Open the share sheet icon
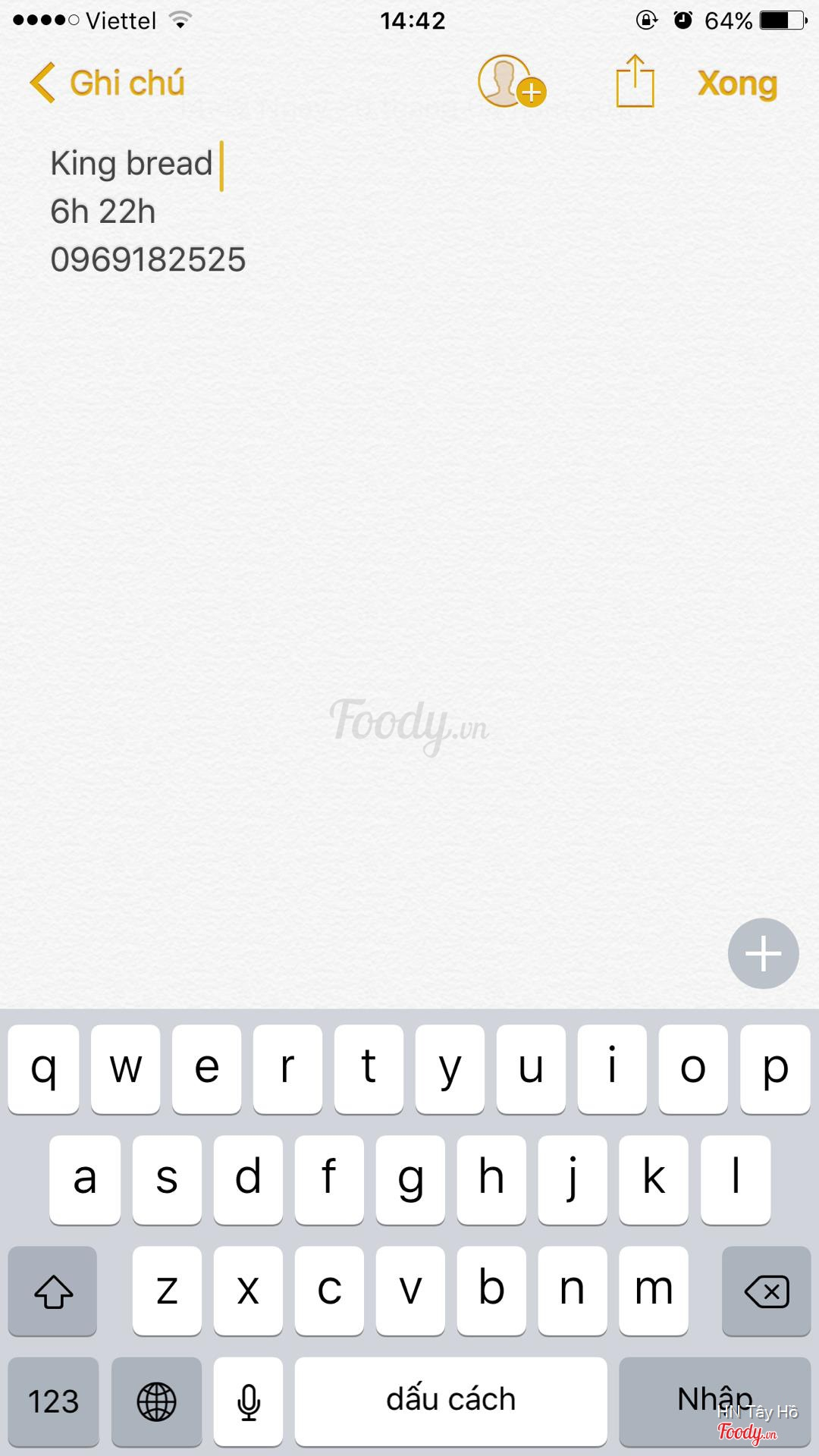Screen dimensions: 819x1456 click(x=635, y=82)
